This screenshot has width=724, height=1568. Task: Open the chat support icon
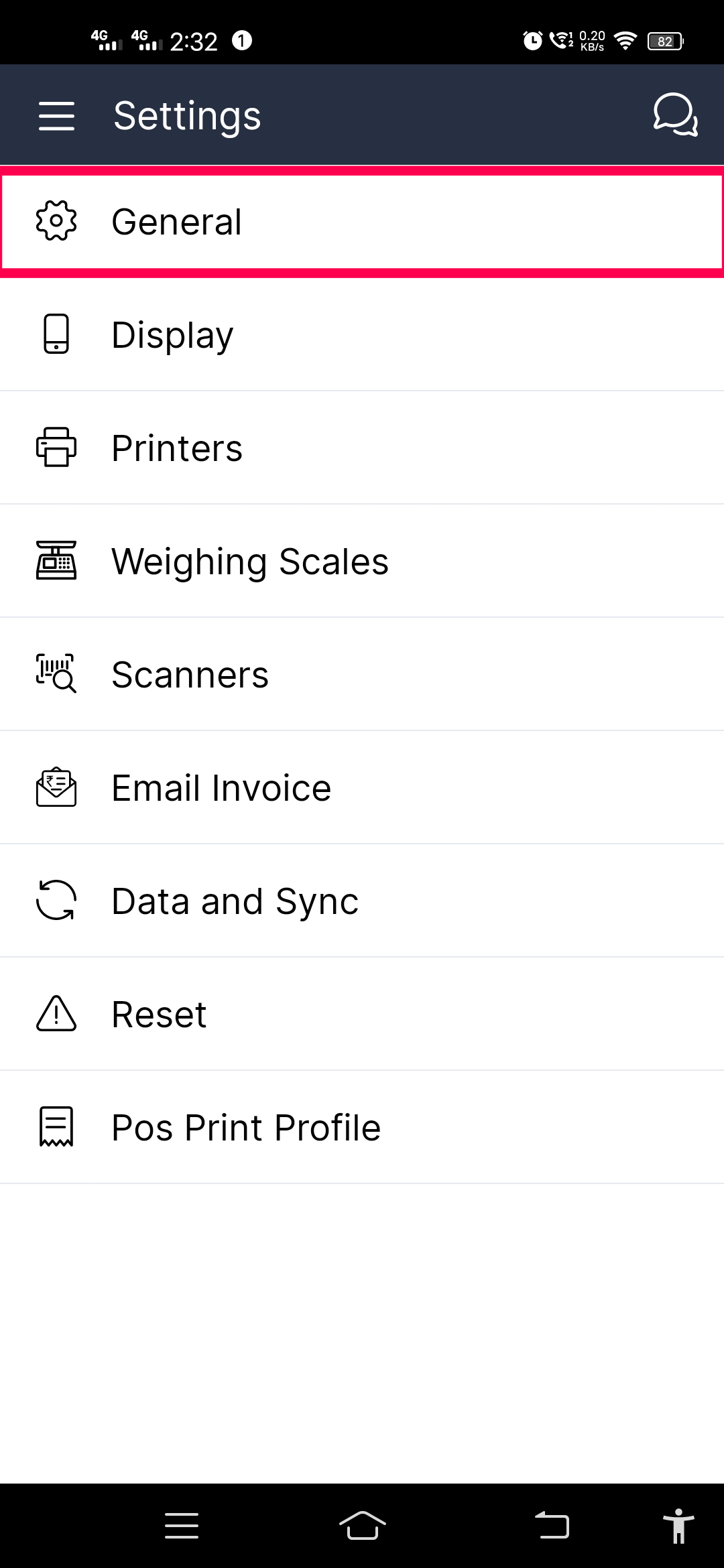(x=675, y=115)
